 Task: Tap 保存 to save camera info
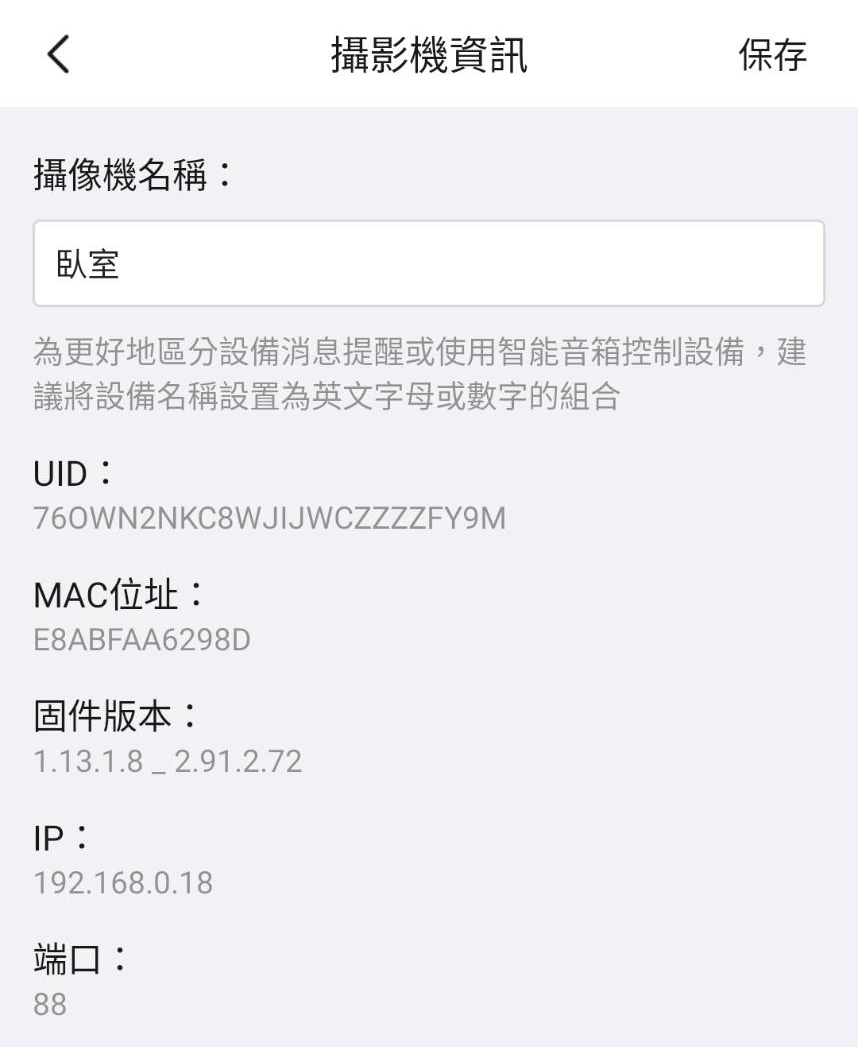[x=772, y=56]
